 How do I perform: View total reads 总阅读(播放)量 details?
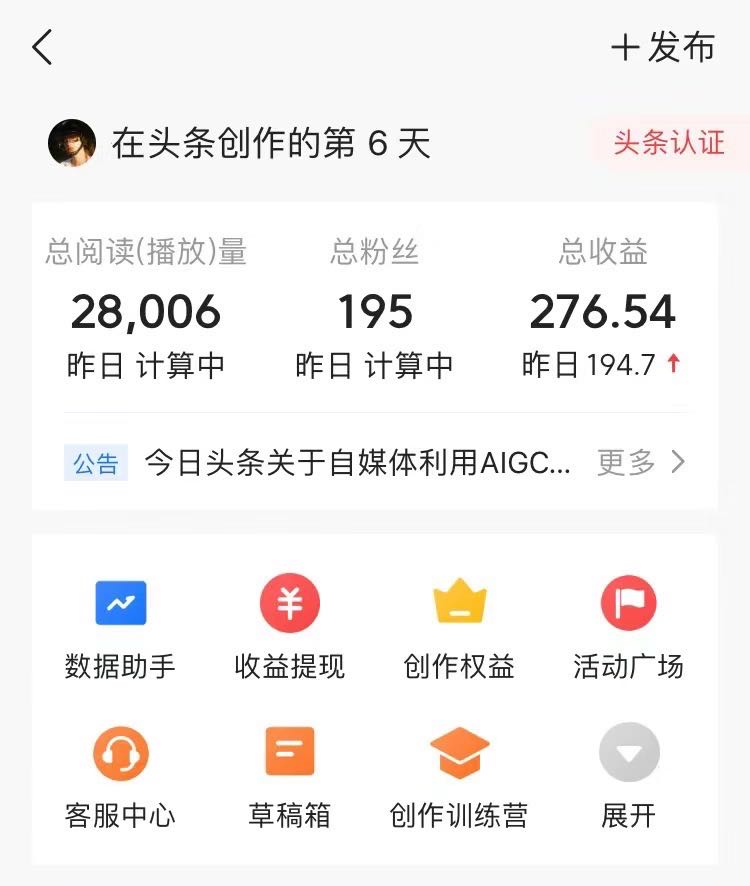coord(146,312)
